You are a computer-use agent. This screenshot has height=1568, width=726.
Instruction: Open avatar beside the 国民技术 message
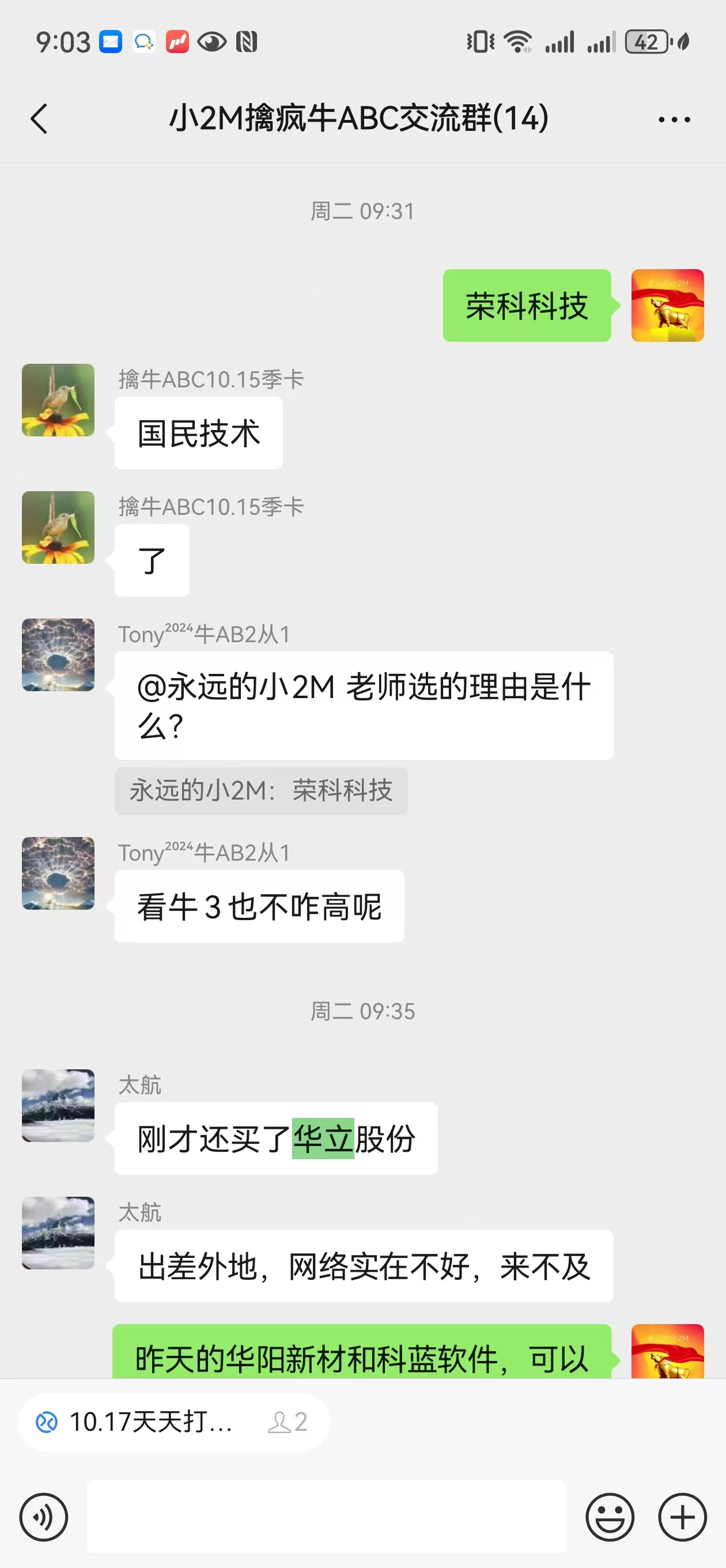coord(58,400)
